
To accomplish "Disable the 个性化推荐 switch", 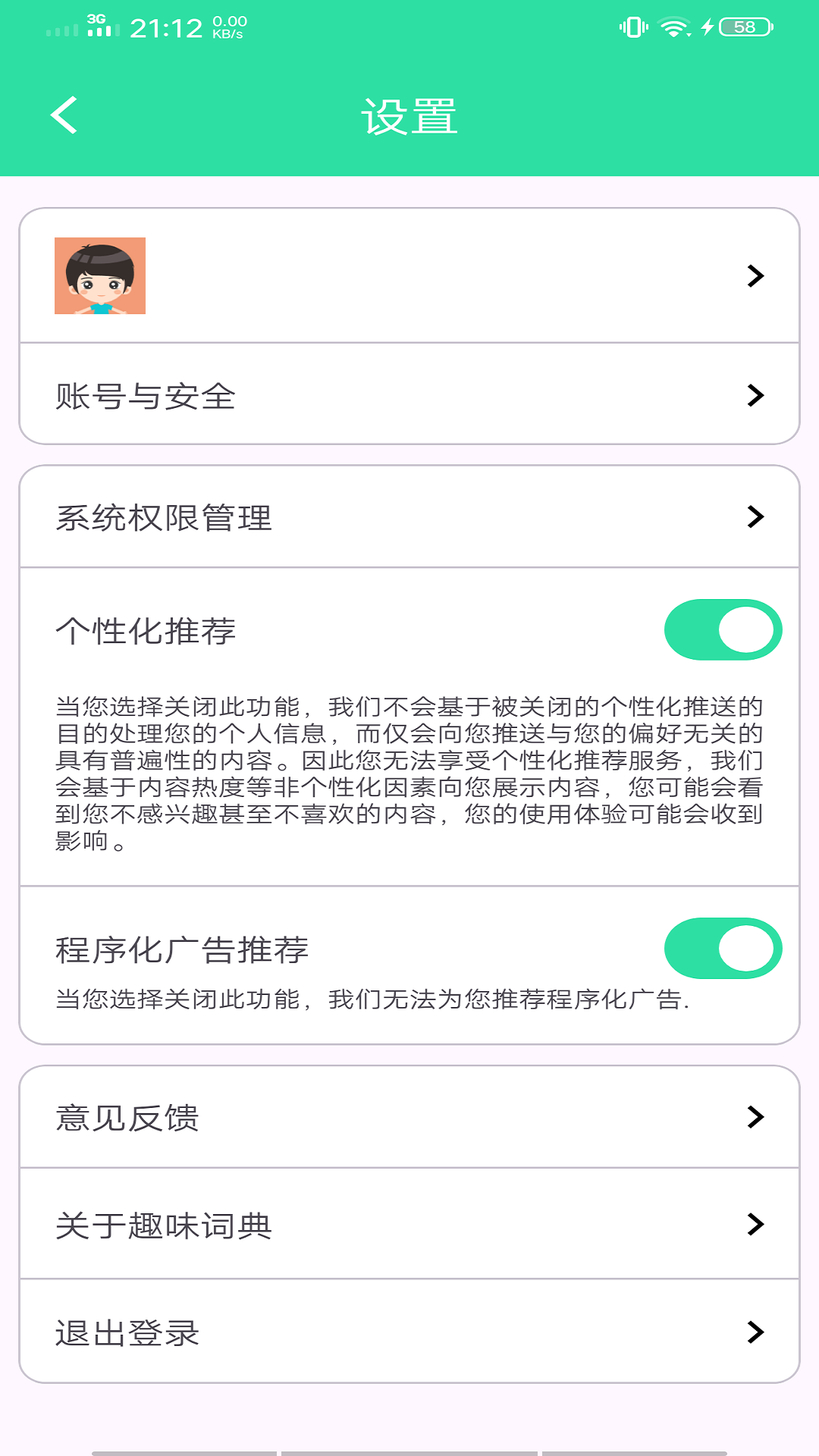I will pyautogui.click(x=721, y=629).
